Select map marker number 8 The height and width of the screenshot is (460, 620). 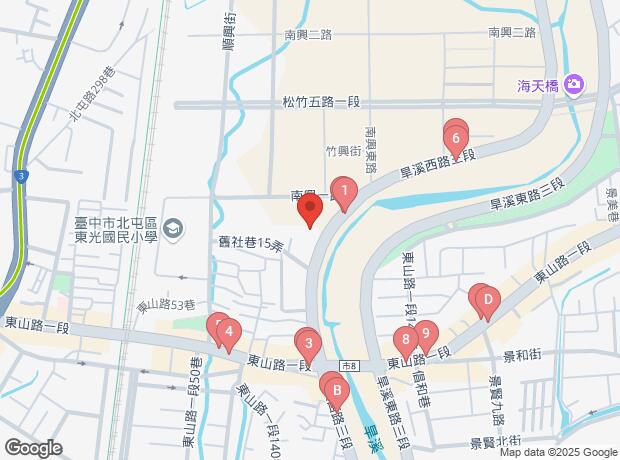403,340
